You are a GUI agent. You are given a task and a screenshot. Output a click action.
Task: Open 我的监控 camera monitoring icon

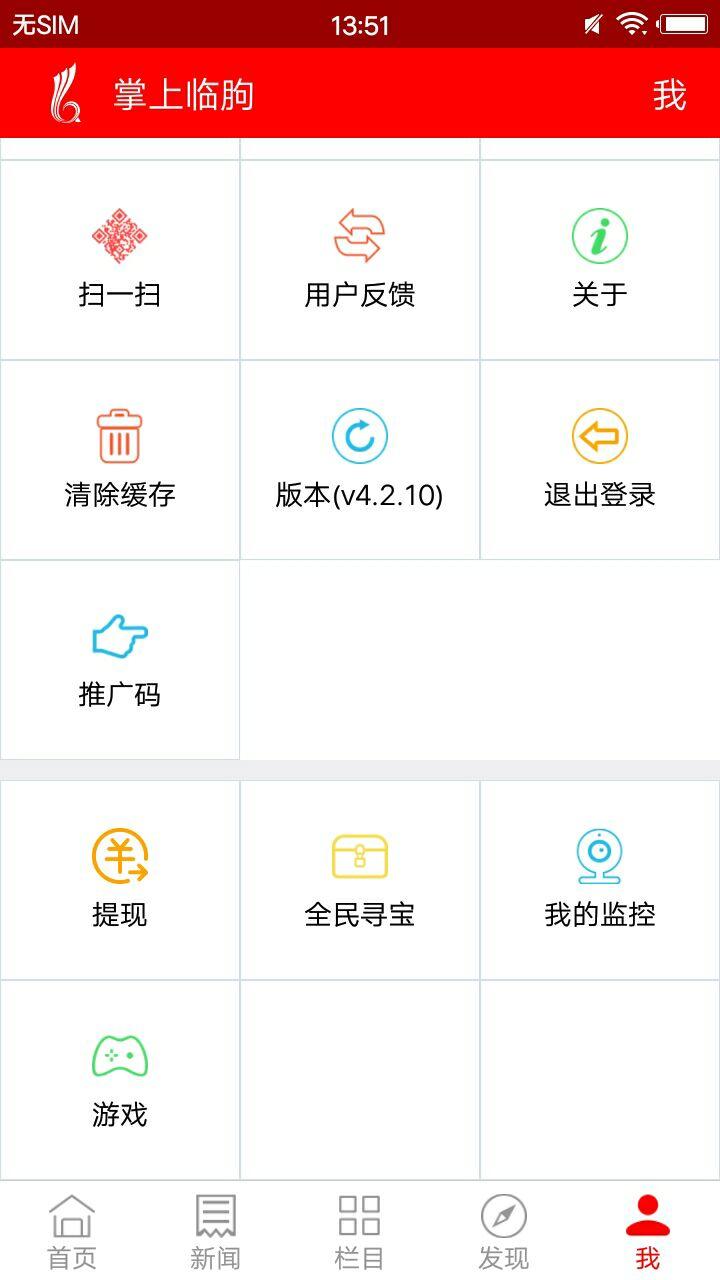(599, 854)
